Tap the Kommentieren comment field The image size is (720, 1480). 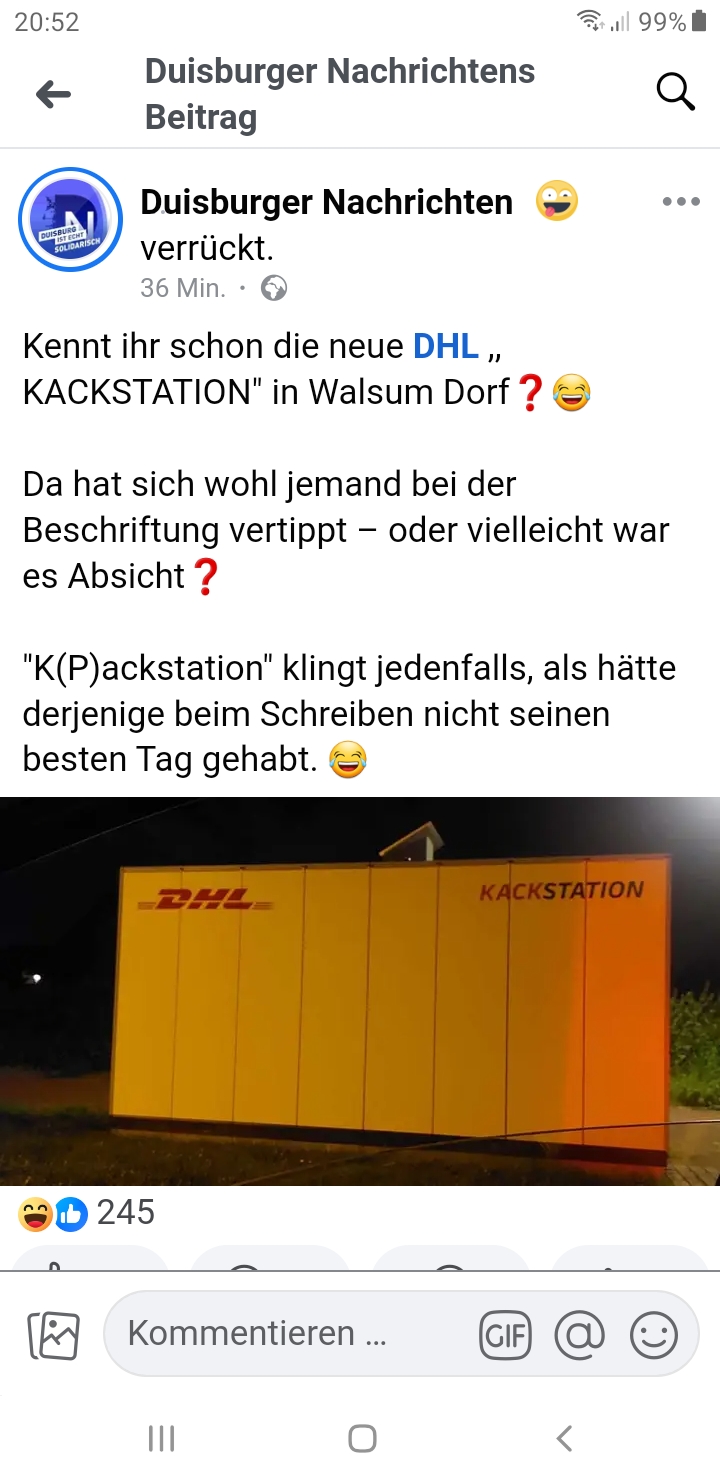coord(290,1334)
